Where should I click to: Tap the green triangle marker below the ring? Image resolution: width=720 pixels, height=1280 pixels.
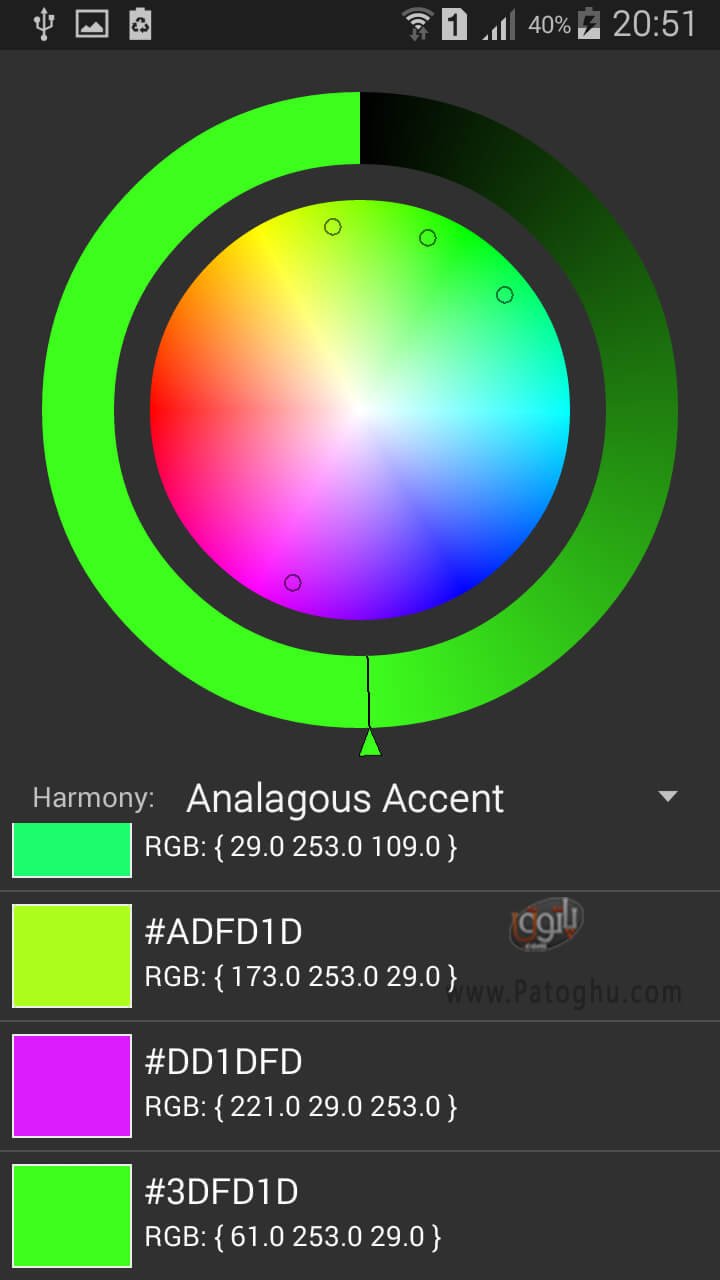pos(370,742)
